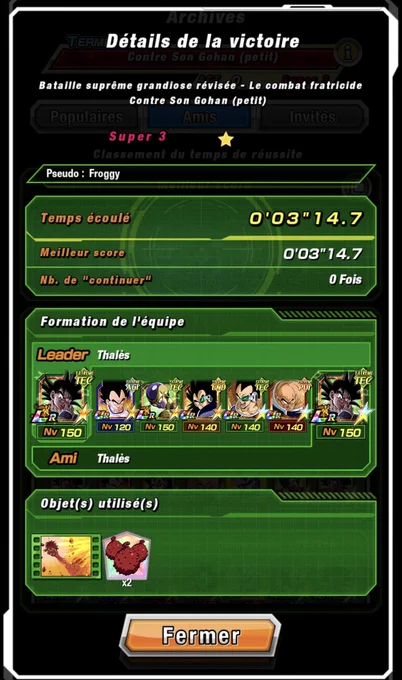Tap the film-strip support item used
Screen dimensions: 402x680
pos(66,556)
